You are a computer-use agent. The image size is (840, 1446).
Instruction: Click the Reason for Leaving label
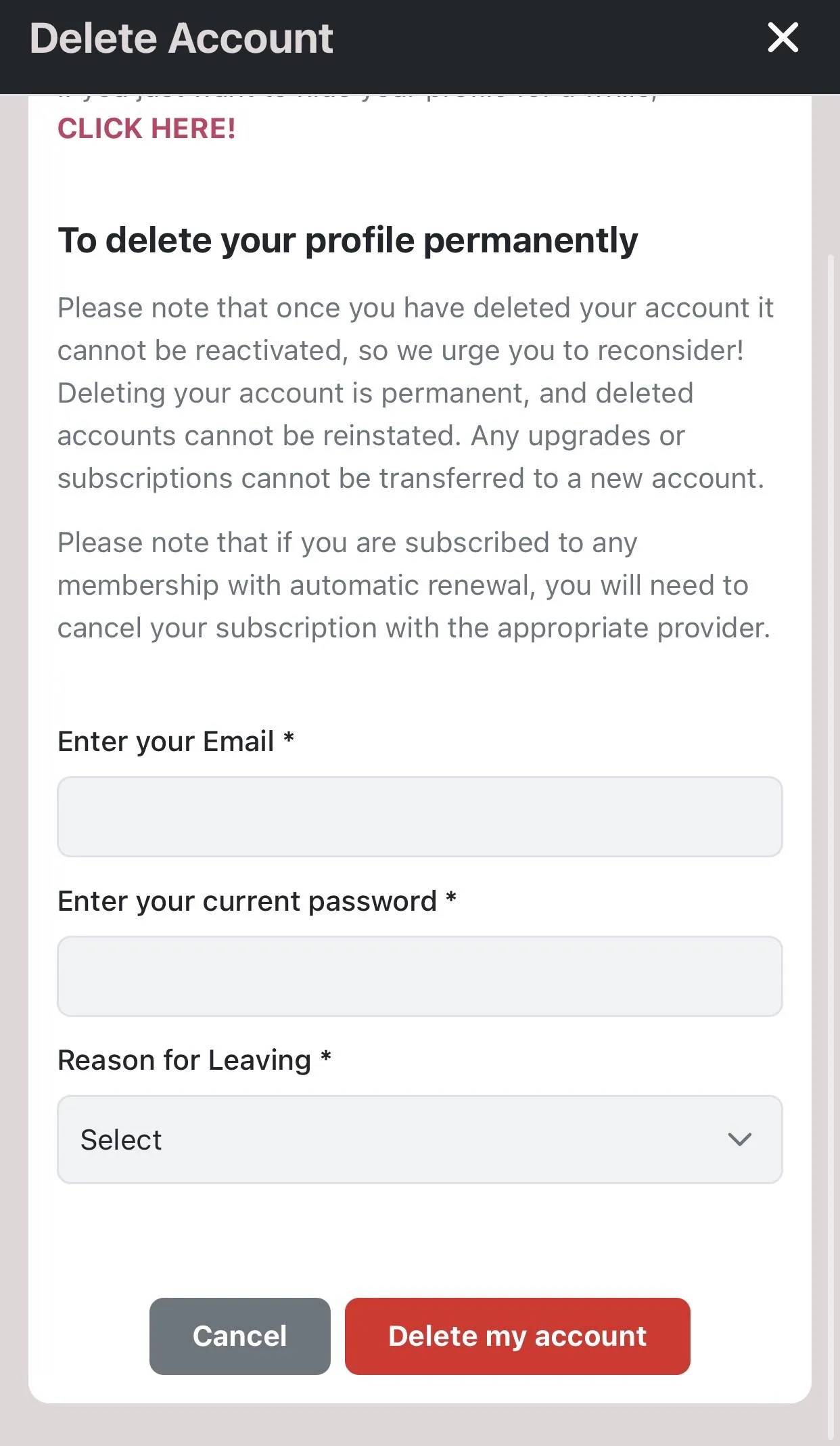pyautogui.click(x=195, y=1060)
